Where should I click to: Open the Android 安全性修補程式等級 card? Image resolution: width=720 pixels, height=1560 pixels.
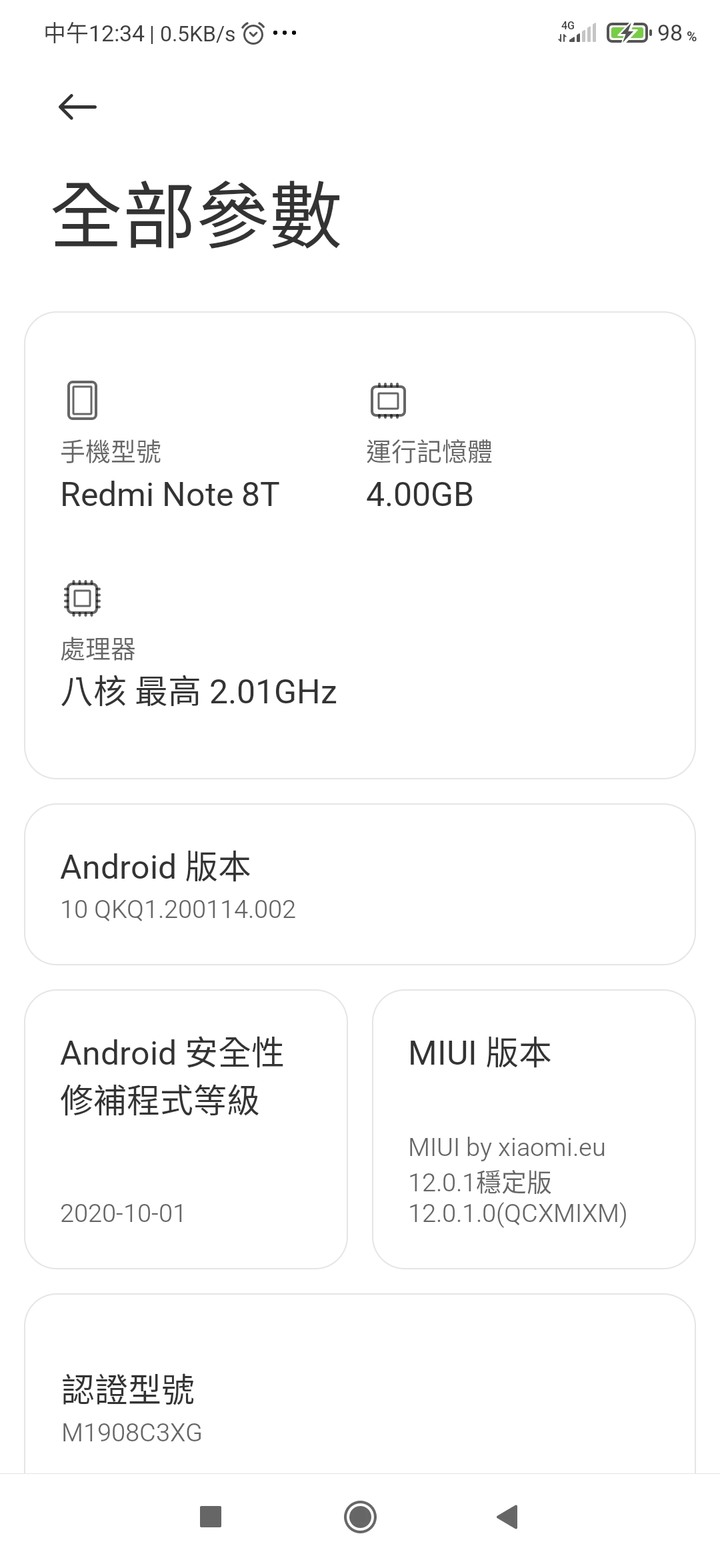186,1129
